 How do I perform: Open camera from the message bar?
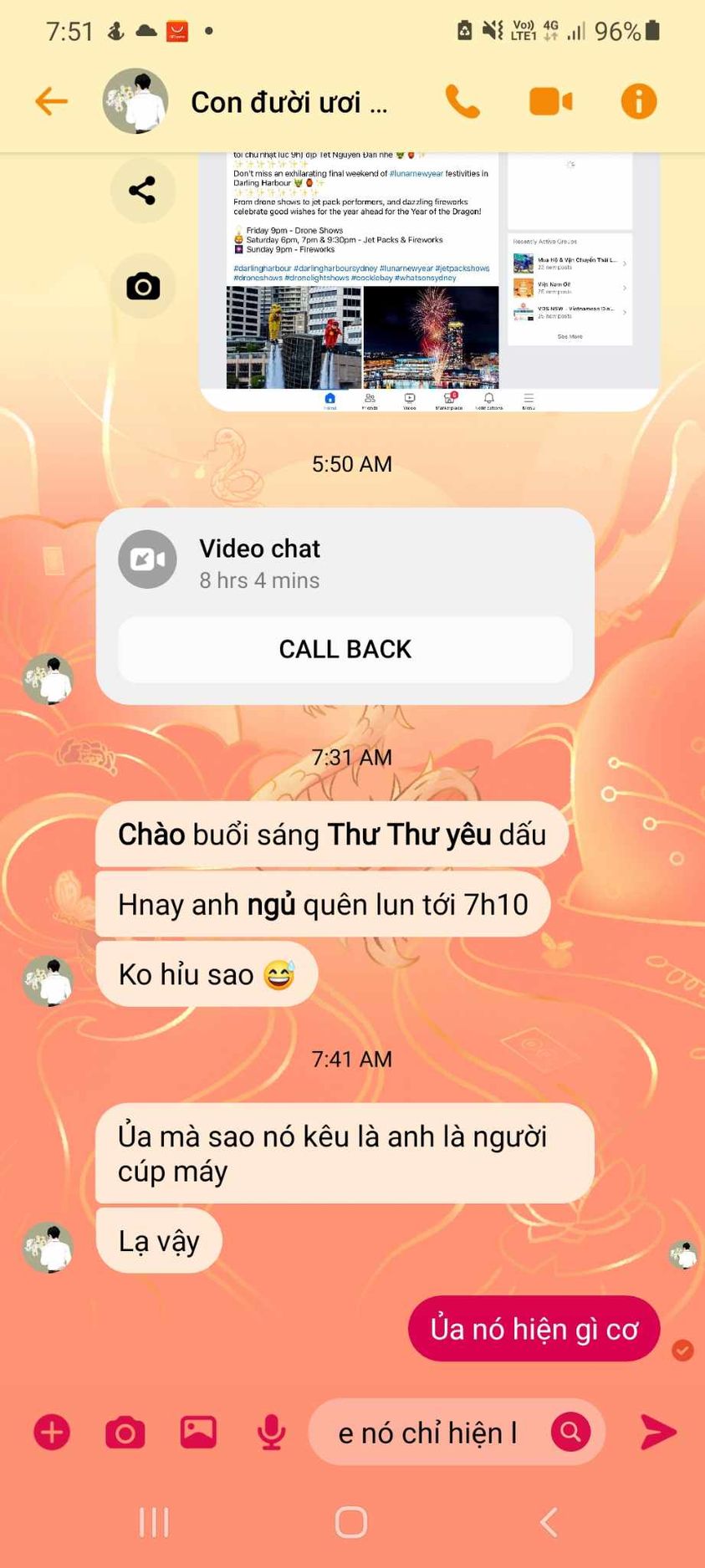click(x=125, y=1433)
